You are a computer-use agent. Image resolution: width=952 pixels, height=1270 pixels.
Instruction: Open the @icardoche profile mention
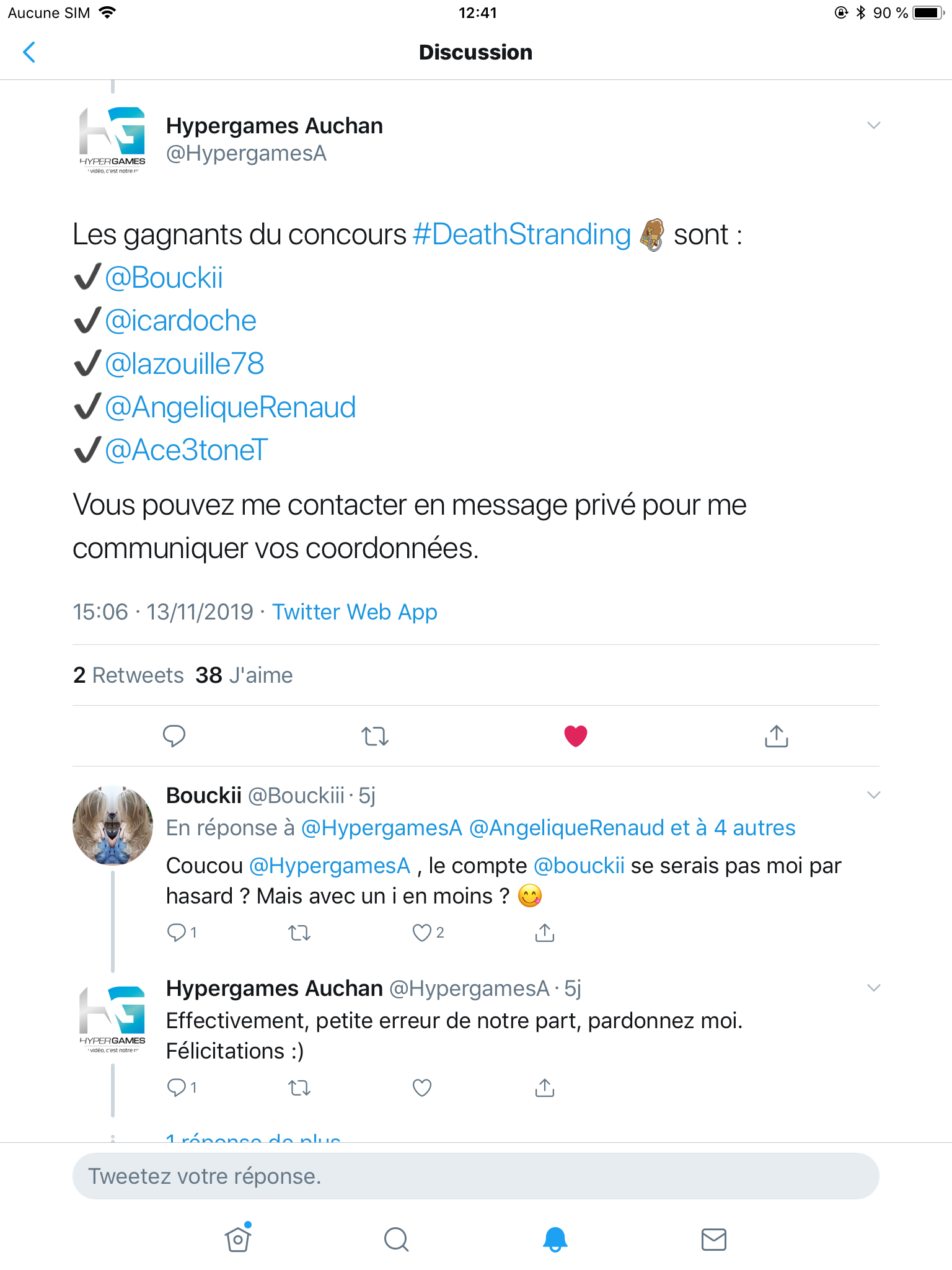click(x=180, y=321)
